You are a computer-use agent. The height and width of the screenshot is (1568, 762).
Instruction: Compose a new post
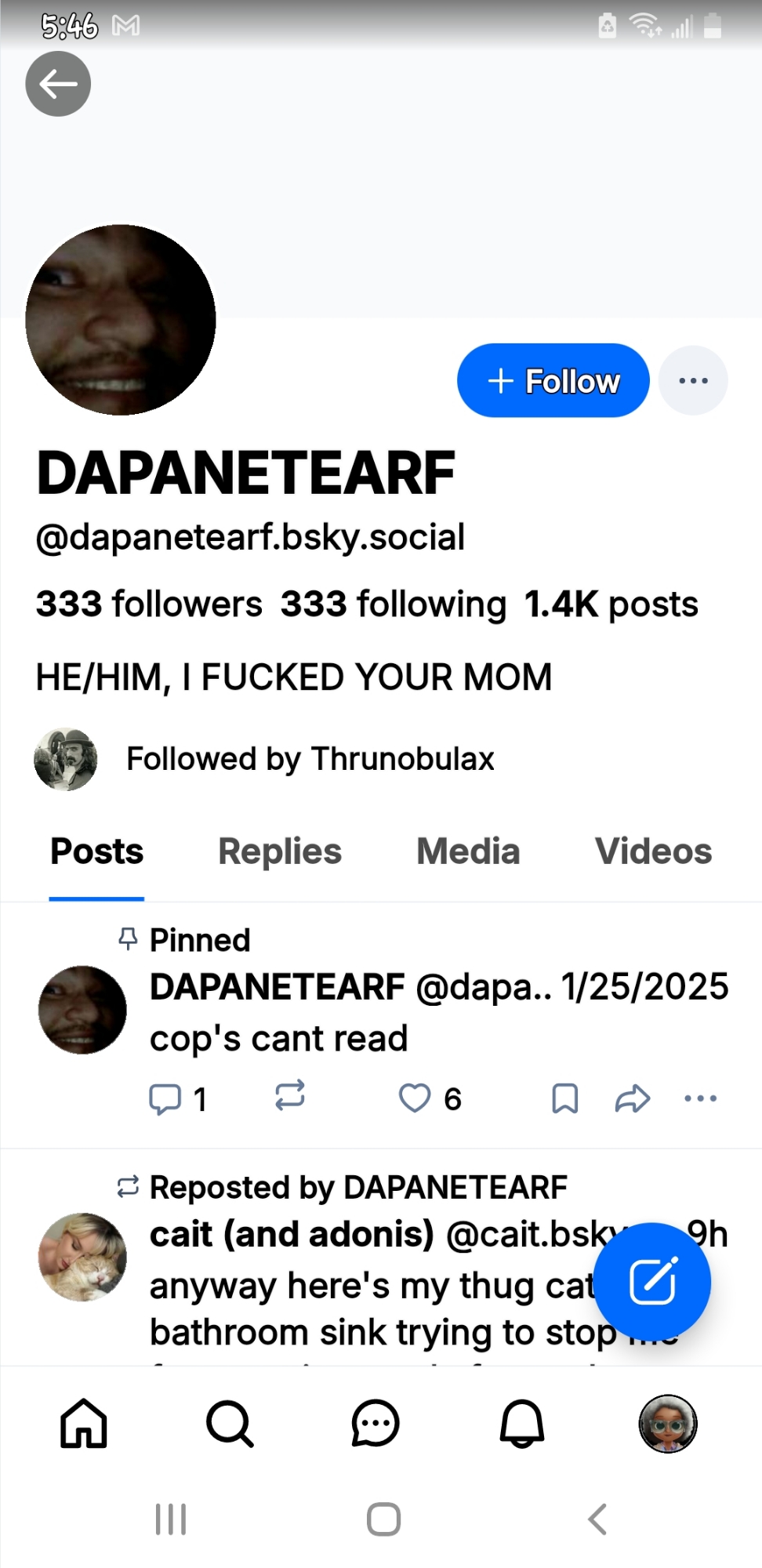point(652,1282)
